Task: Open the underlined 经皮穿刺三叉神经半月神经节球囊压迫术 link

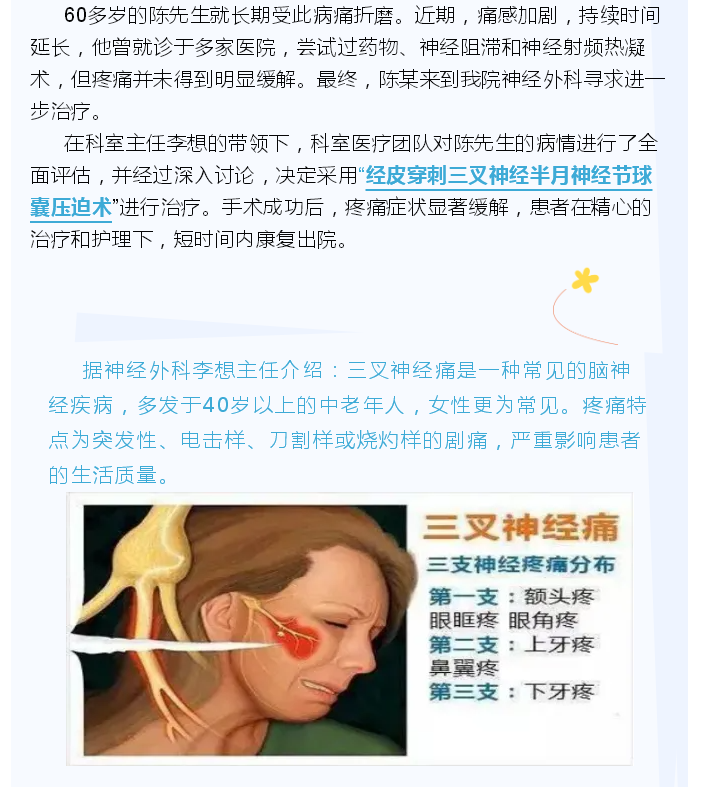Action: 508,178
